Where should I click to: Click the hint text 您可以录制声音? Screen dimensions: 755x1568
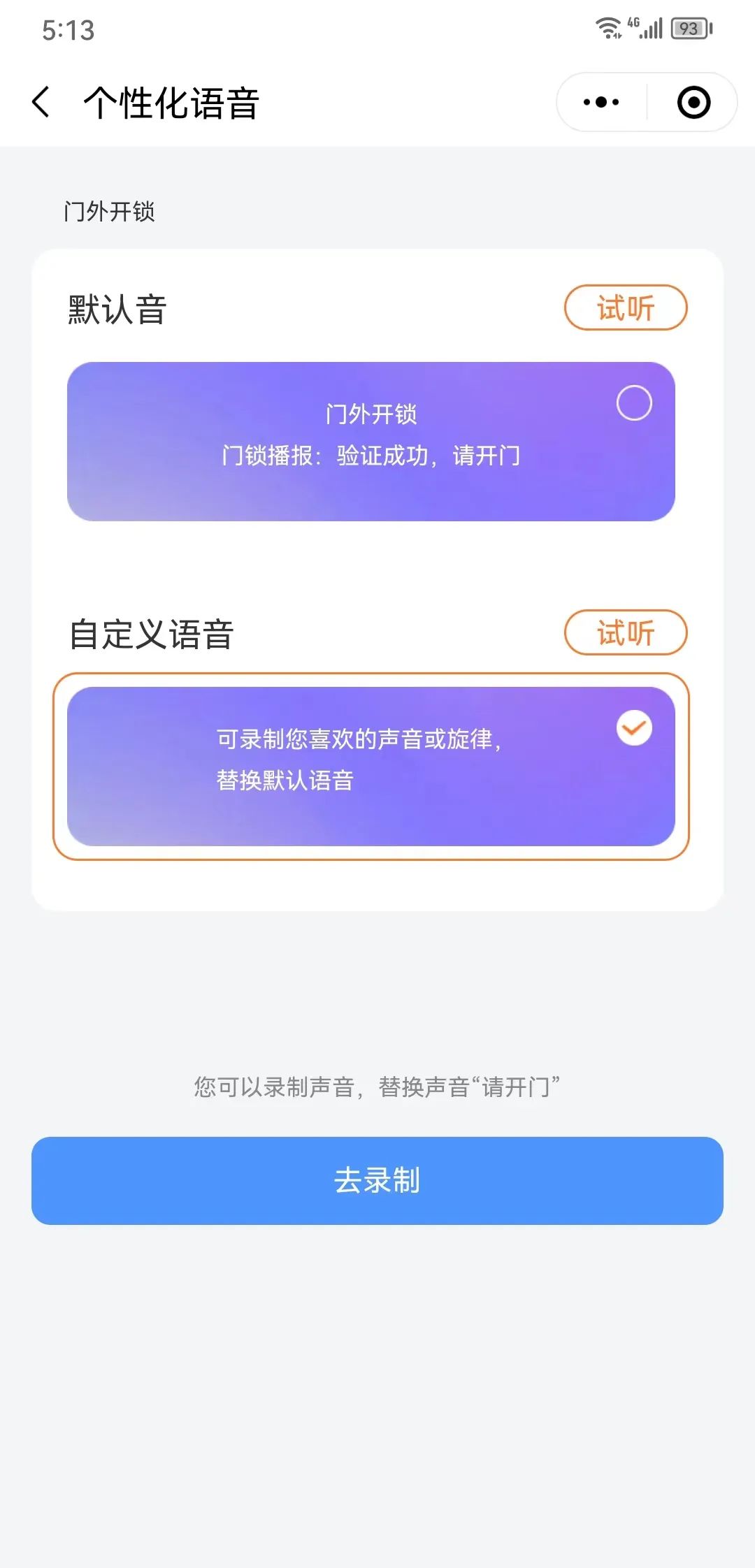point(377,1086)
